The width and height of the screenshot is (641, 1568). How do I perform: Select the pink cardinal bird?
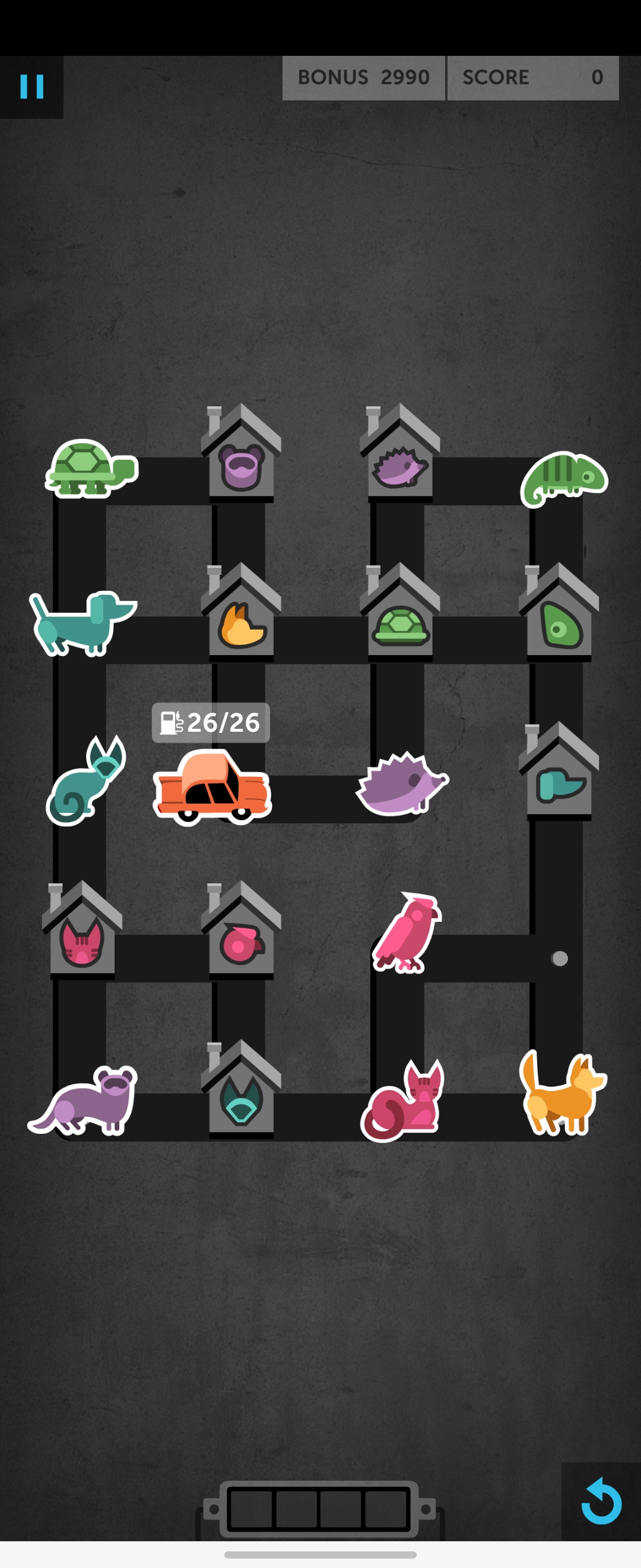pos(406,932)
